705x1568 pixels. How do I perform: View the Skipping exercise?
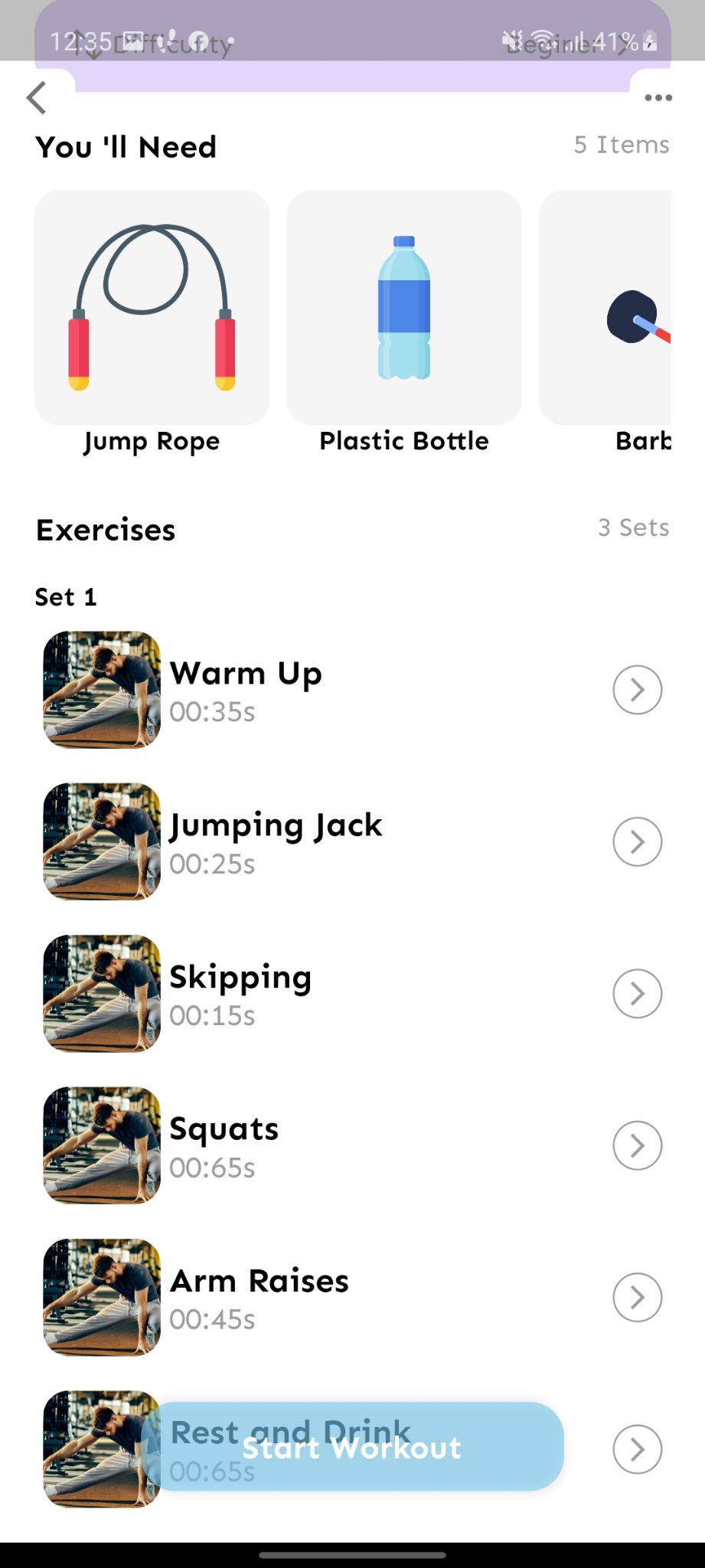[352, 994]
